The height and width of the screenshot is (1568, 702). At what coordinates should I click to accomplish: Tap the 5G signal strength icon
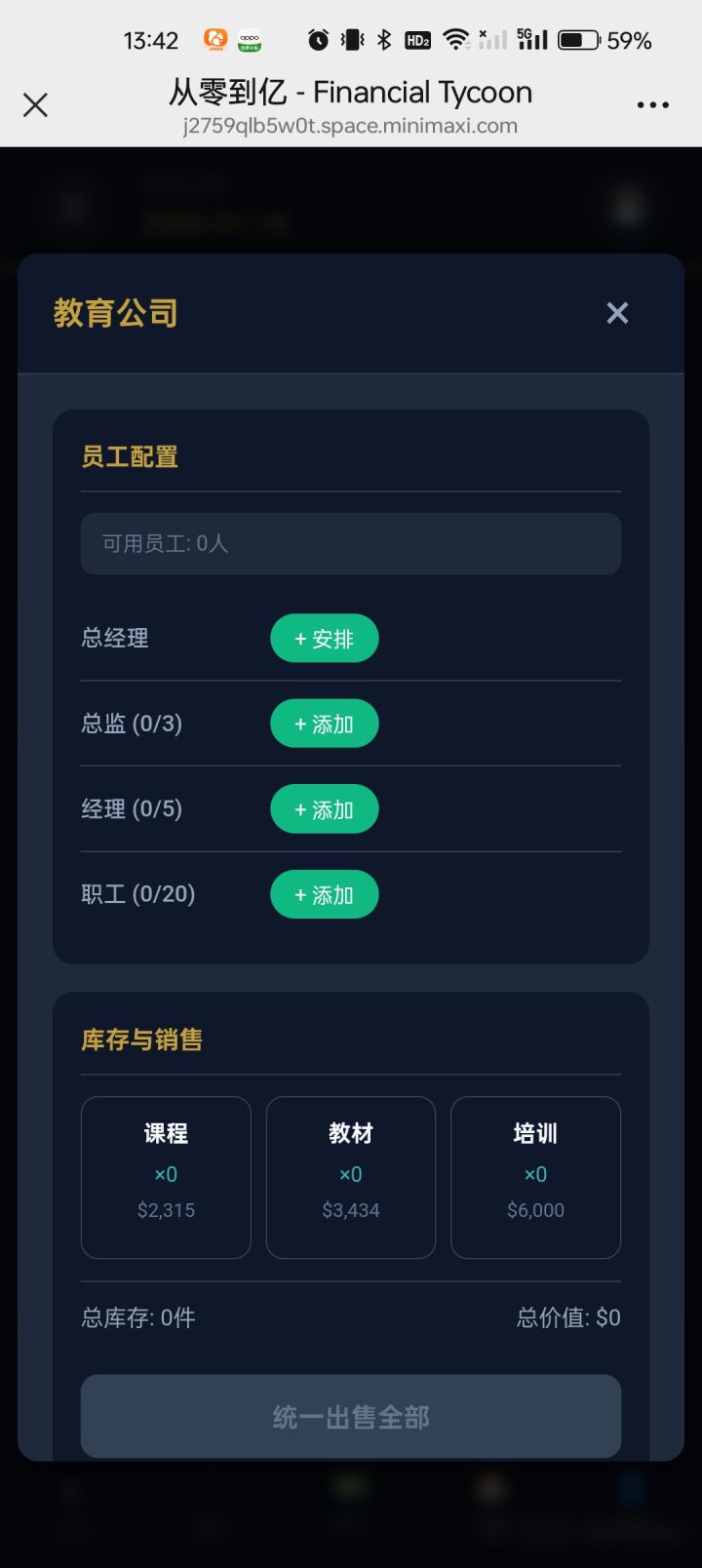[x=529, y=39]
